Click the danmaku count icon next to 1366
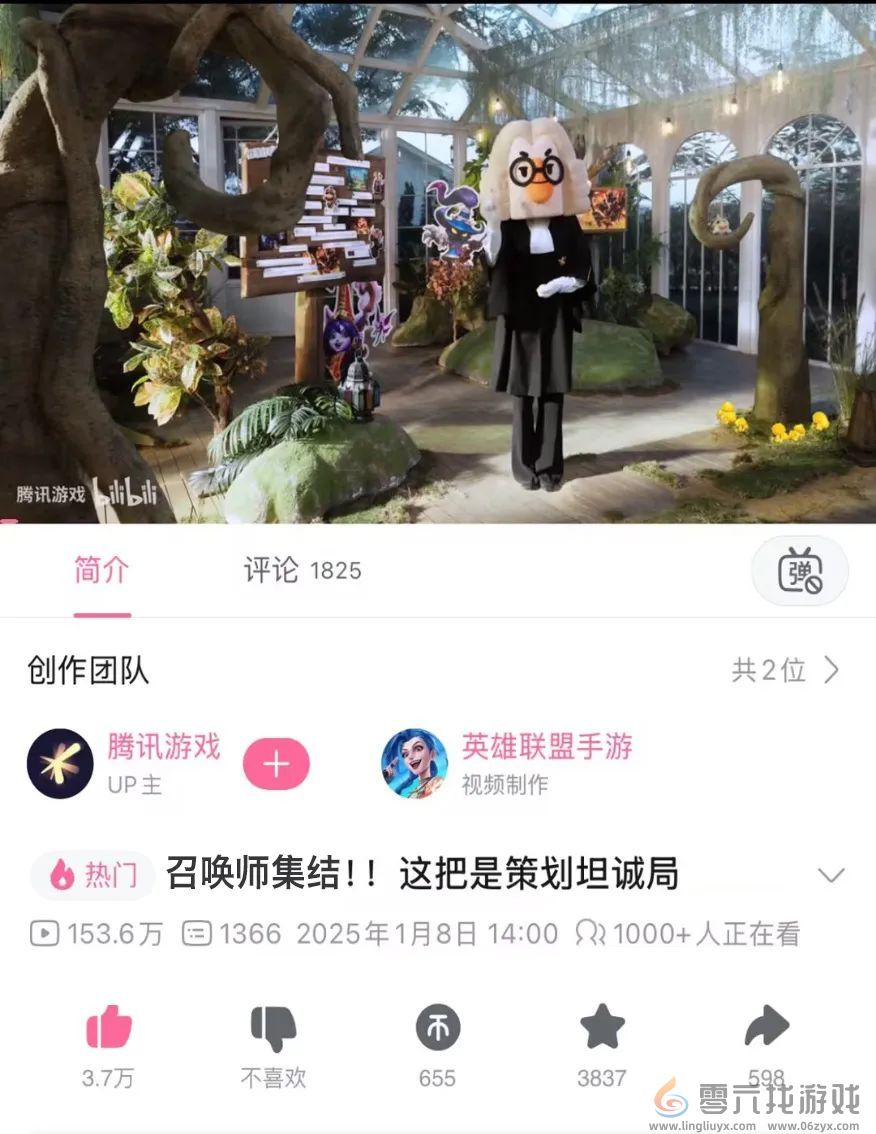This screenshot has height=1134, width=876. pos(195,932)
